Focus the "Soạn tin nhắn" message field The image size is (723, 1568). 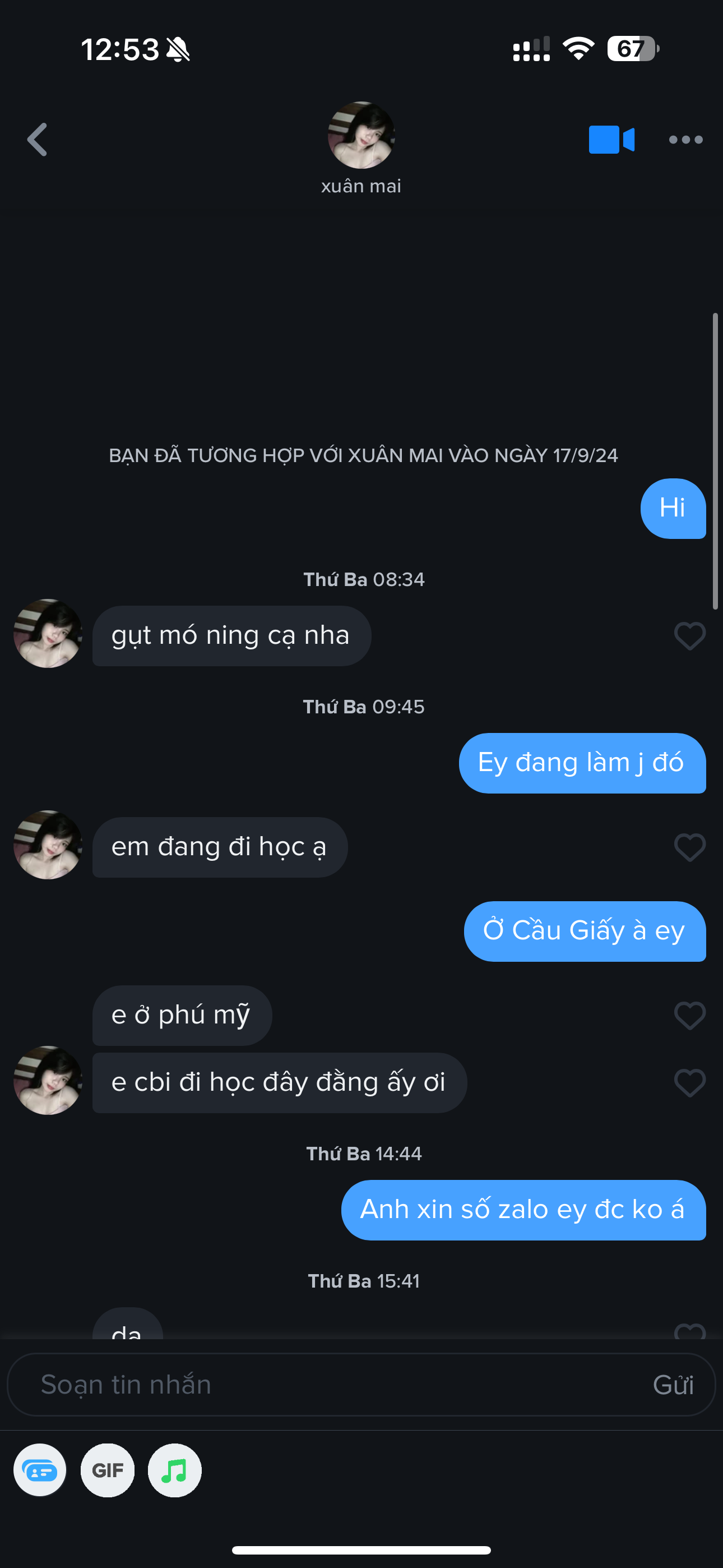(x=328, y=1385)
